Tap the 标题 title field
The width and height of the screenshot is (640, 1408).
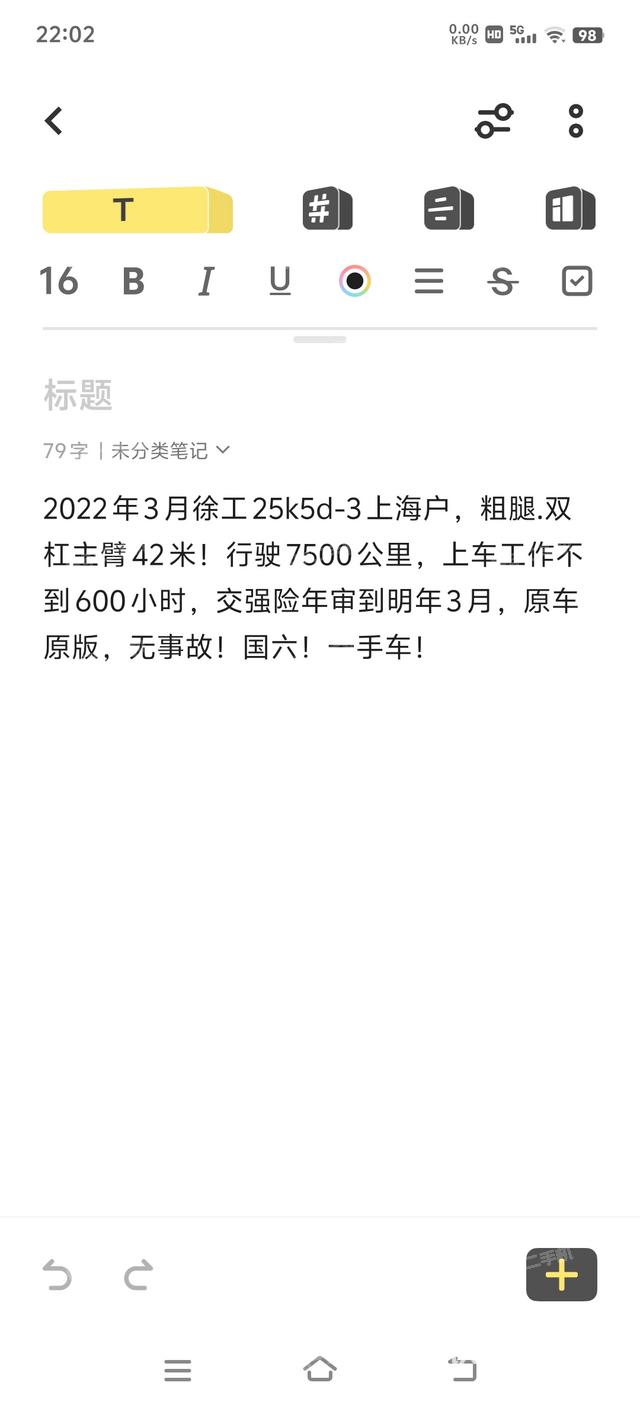click(78, 395)
